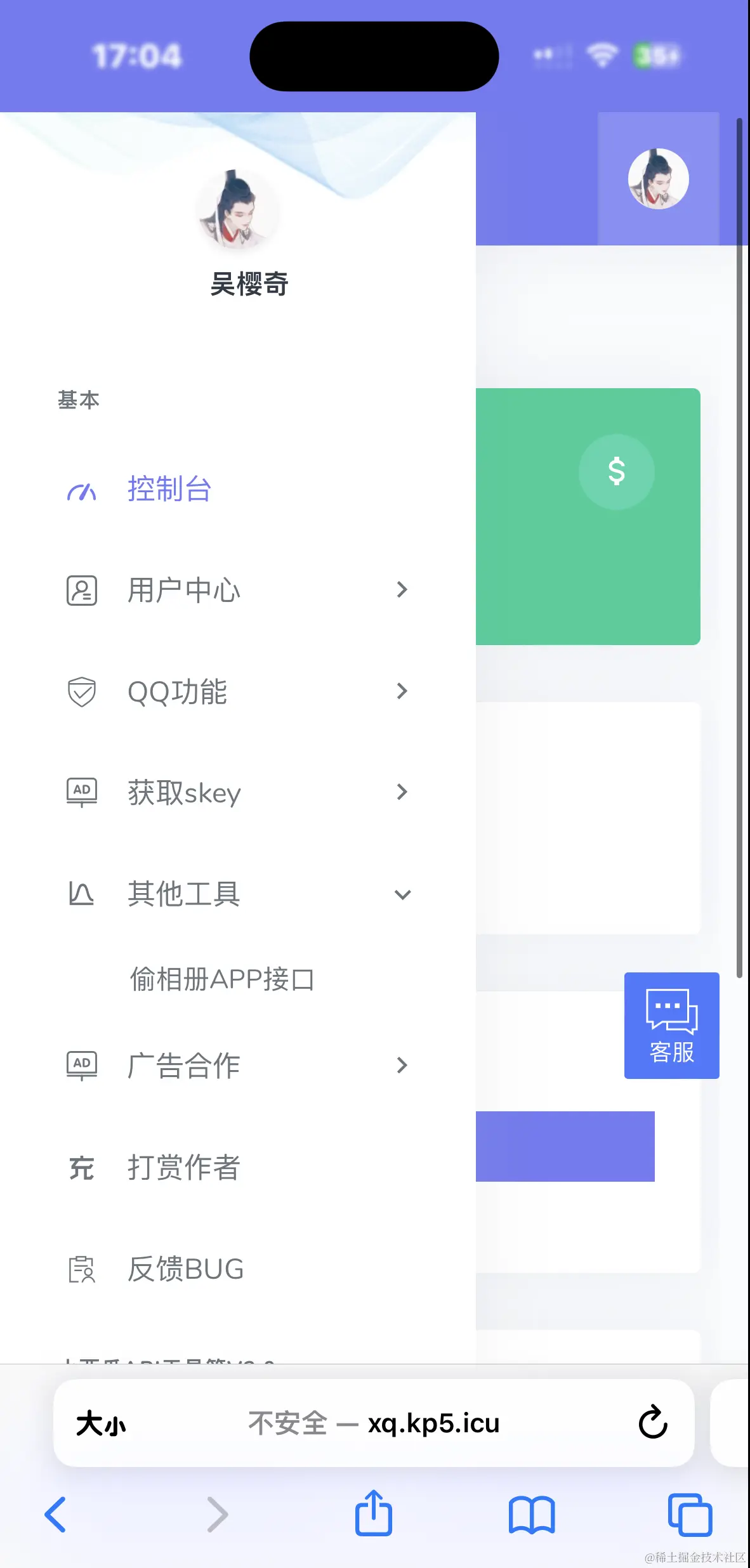Image resolution: width=750 pixels, height=1568 pixels.
Task: Collapse the 其他工具 expanded section
Action: (402, 894)
